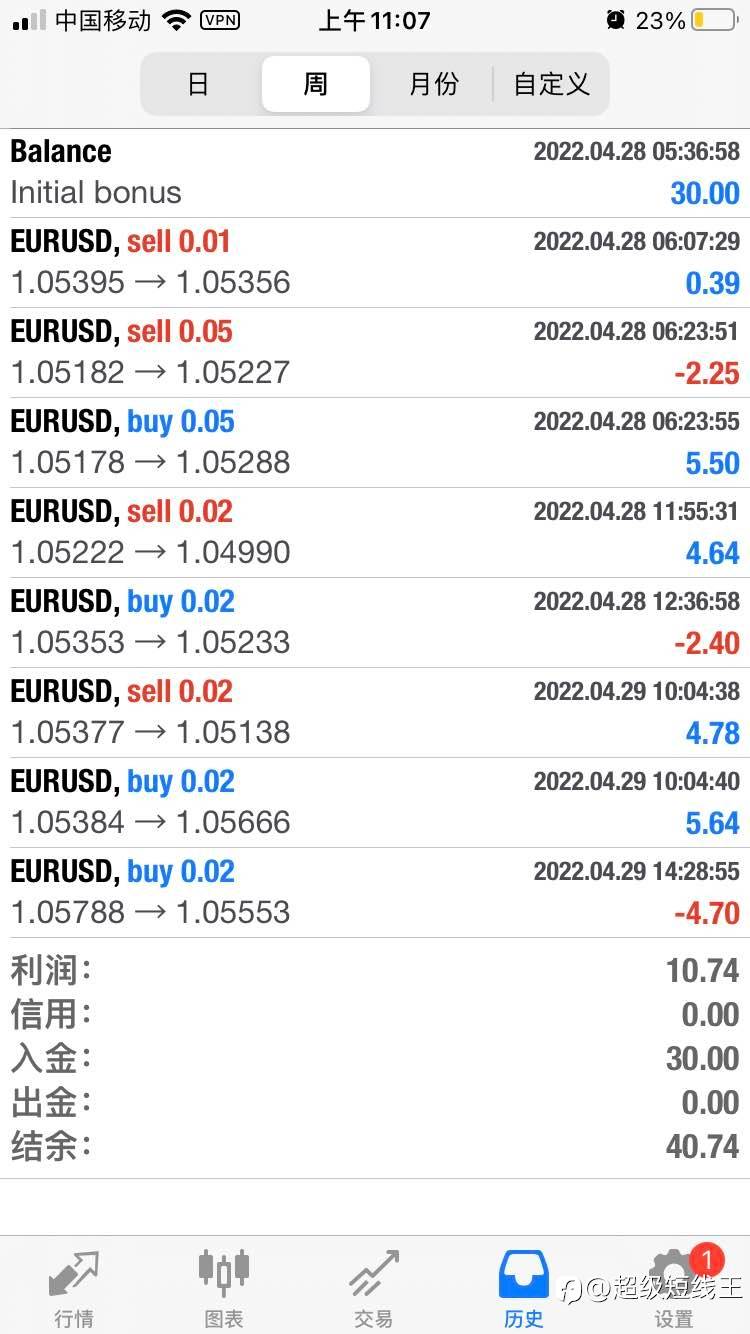
Task: Open the EURUSD buy 0.02 trade at 12:36:58
Action: (x=375, y=623)
